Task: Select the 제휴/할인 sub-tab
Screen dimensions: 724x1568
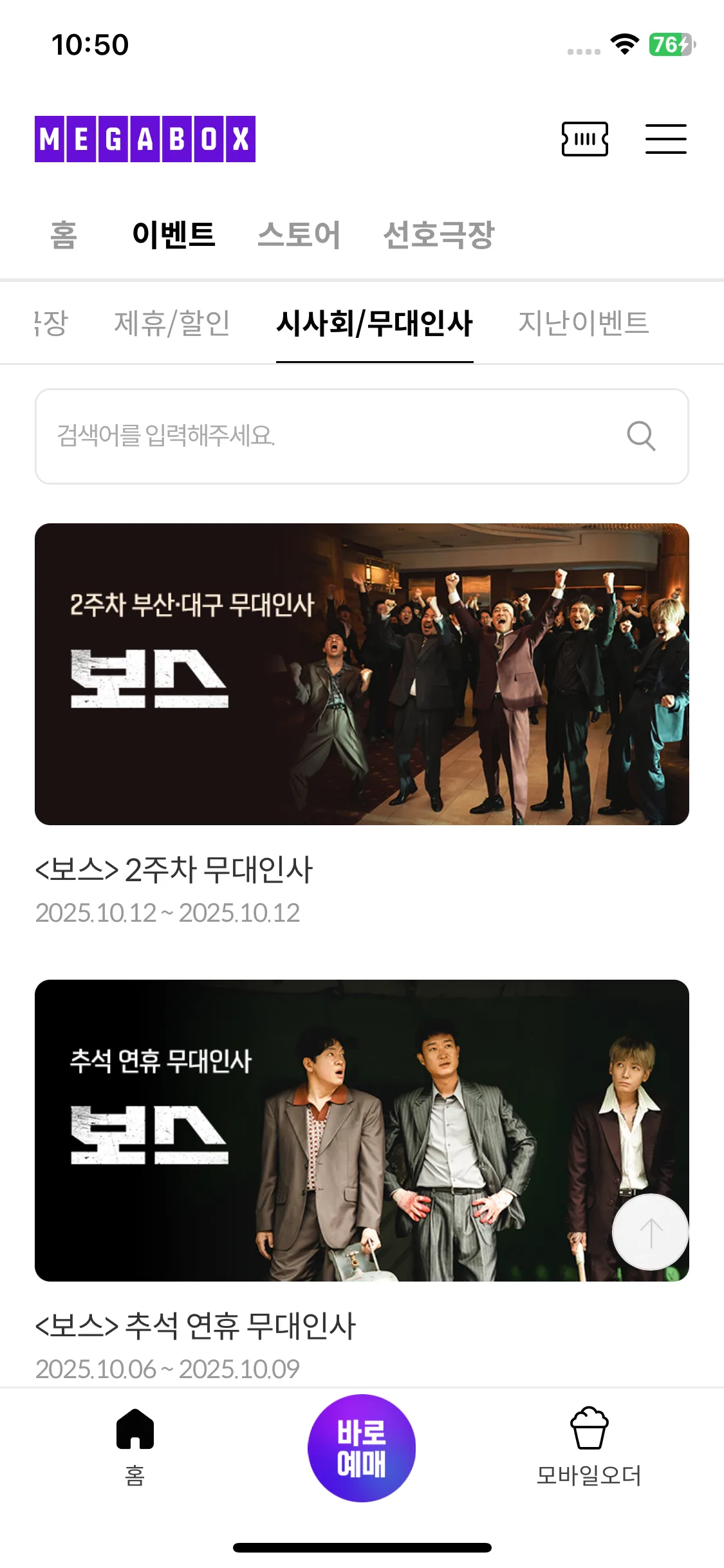Action: pos(172,323)
